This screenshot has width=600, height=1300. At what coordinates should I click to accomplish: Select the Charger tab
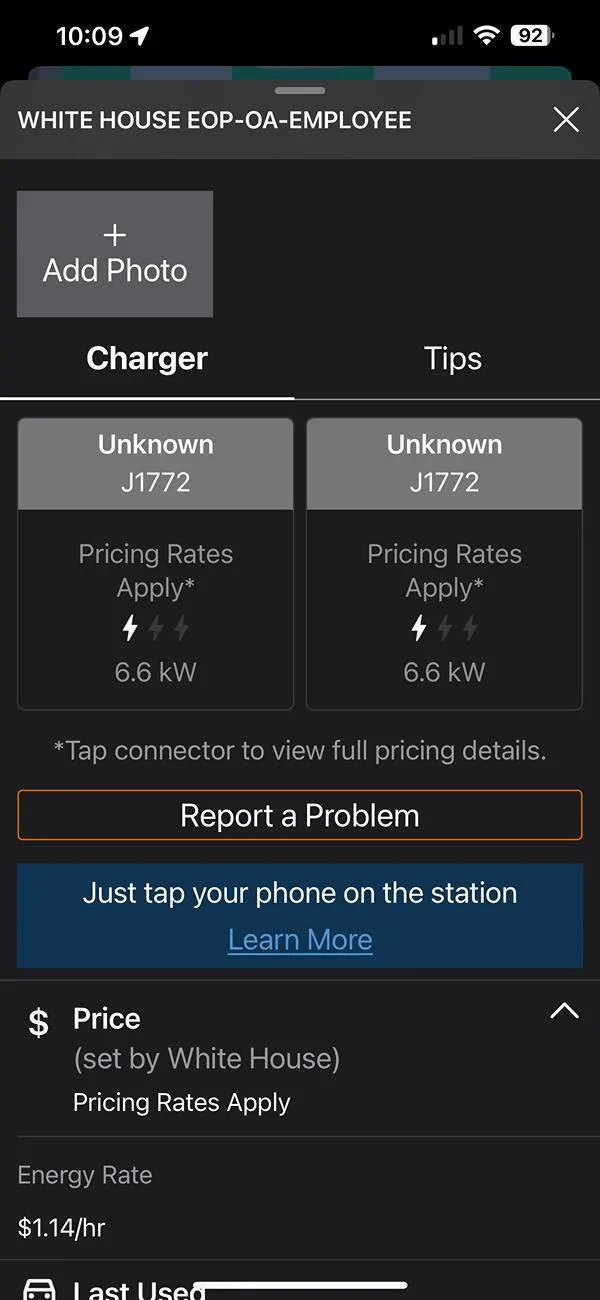pos(147,359)
